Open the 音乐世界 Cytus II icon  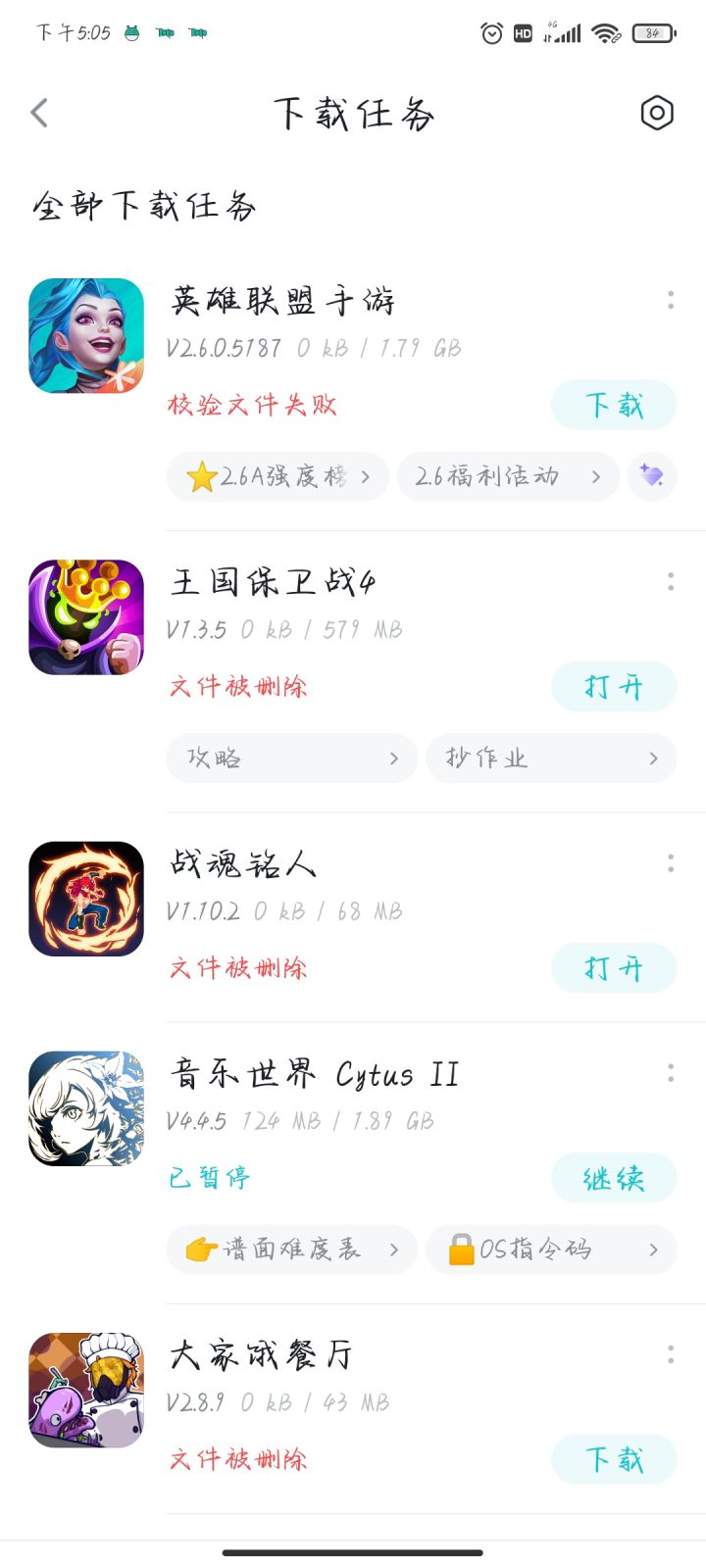coord(85,1108)
